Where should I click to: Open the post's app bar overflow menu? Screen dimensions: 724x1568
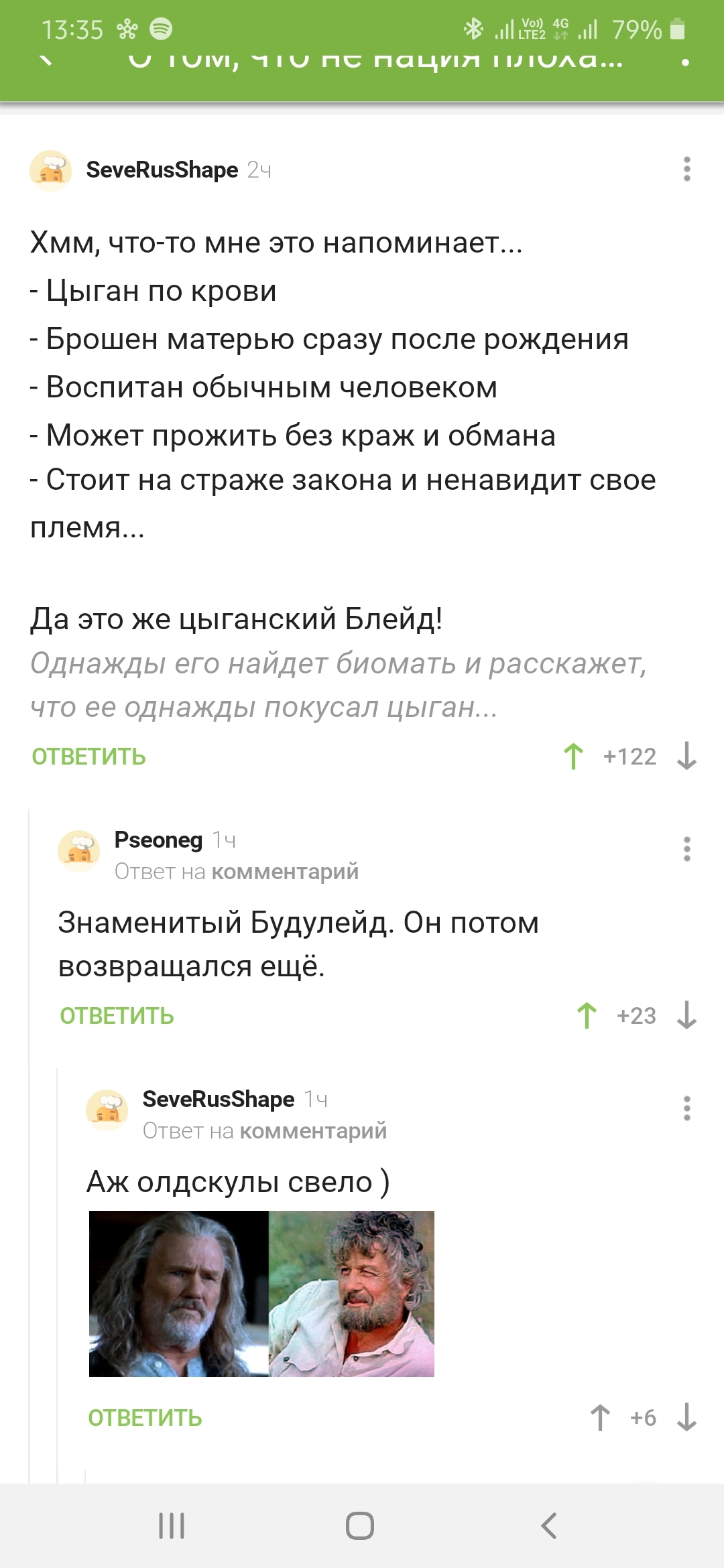685,62
